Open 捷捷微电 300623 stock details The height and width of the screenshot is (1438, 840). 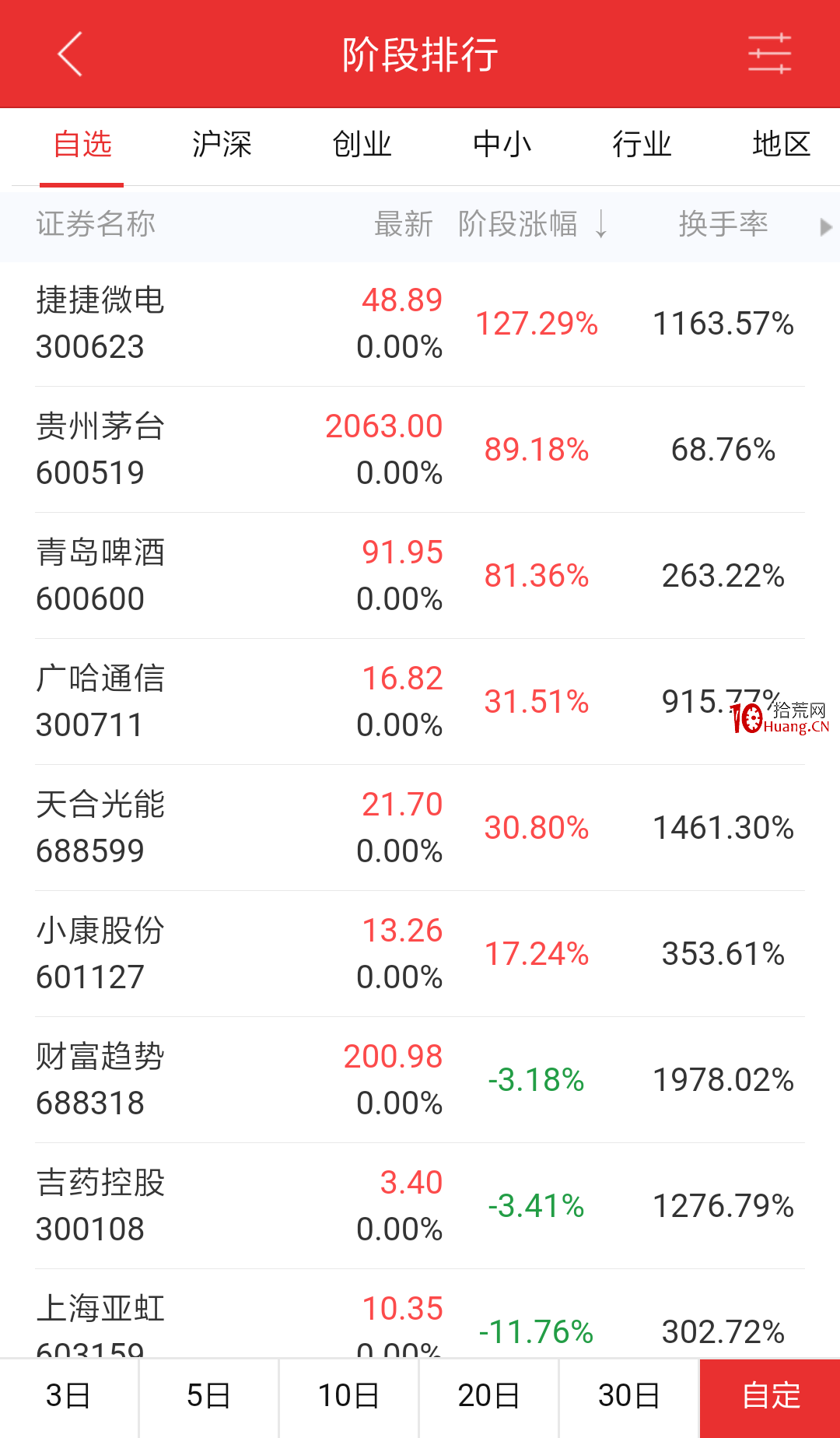[420, 324]
